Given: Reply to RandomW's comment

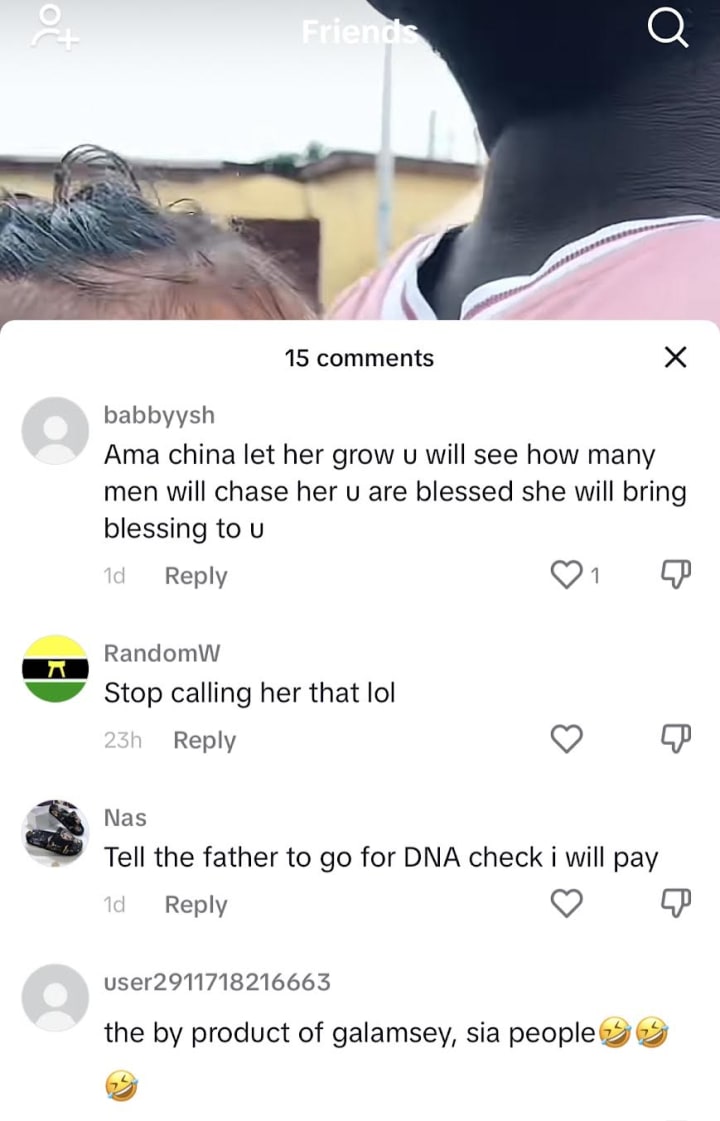Looking at the screenshot, I should click(204, 740).
